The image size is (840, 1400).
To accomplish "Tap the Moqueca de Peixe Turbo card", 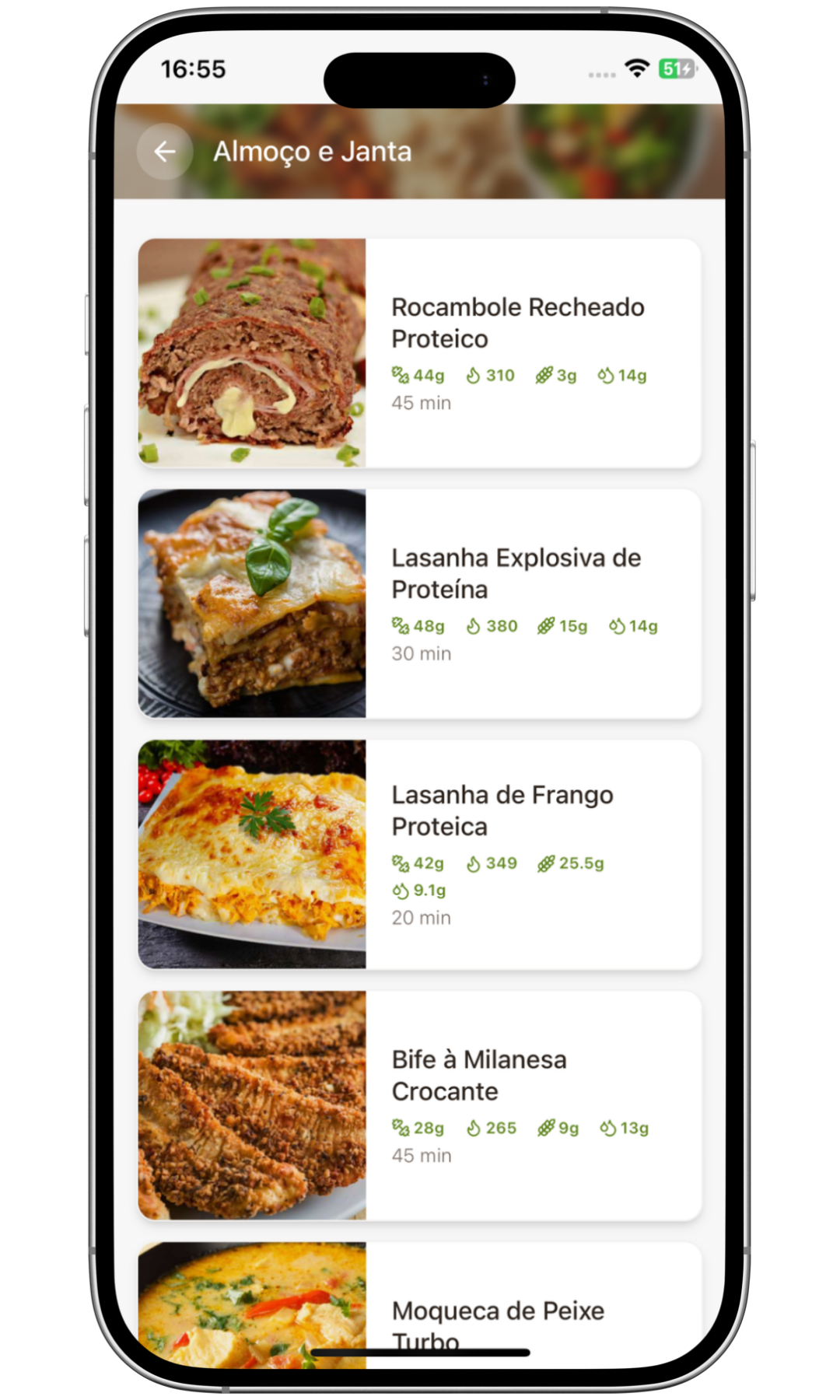I will (x=420, y=1307).
